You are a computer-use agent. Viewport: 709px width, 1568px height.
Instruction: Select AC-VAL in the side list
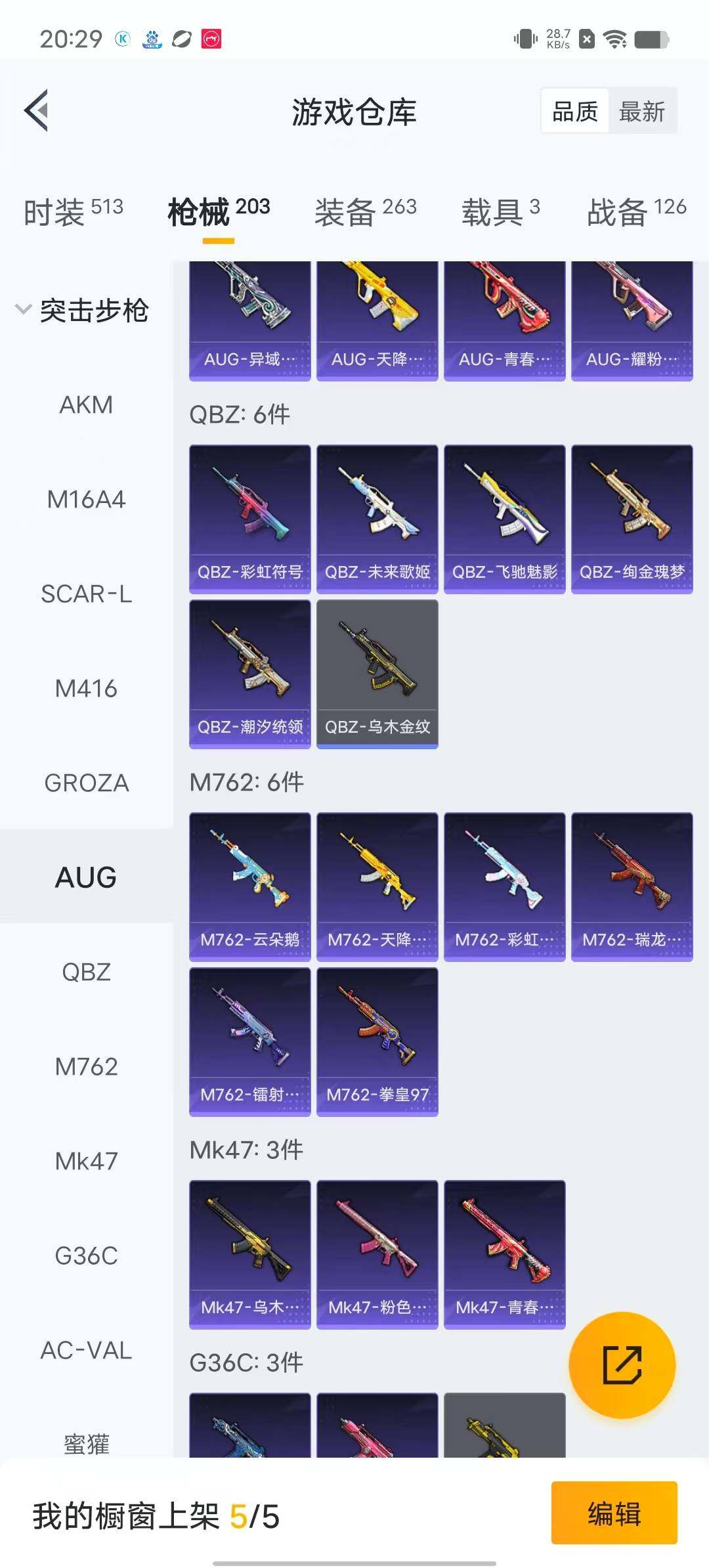click(x=86, y=1351)
